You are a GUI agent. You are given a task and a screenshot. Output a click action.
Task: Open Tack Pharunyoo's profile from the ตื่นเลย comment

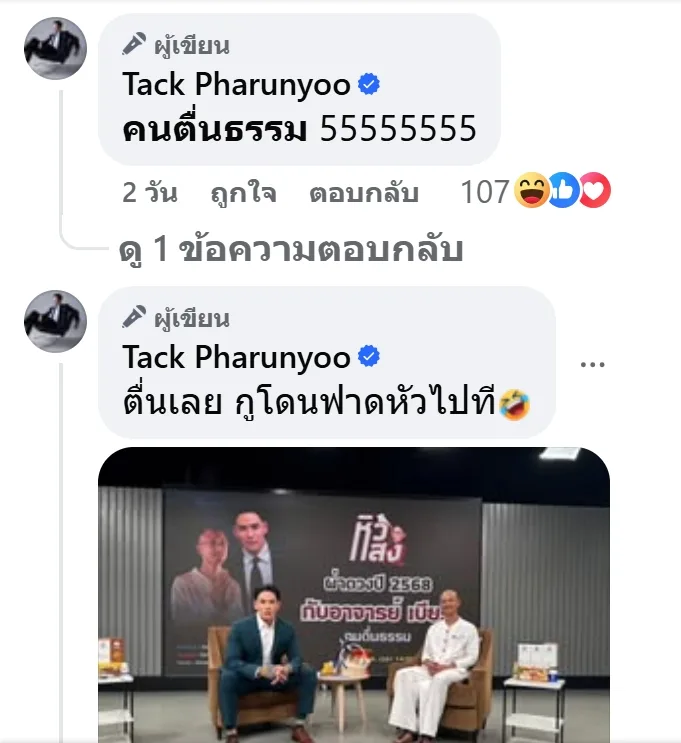click(237, 357)
